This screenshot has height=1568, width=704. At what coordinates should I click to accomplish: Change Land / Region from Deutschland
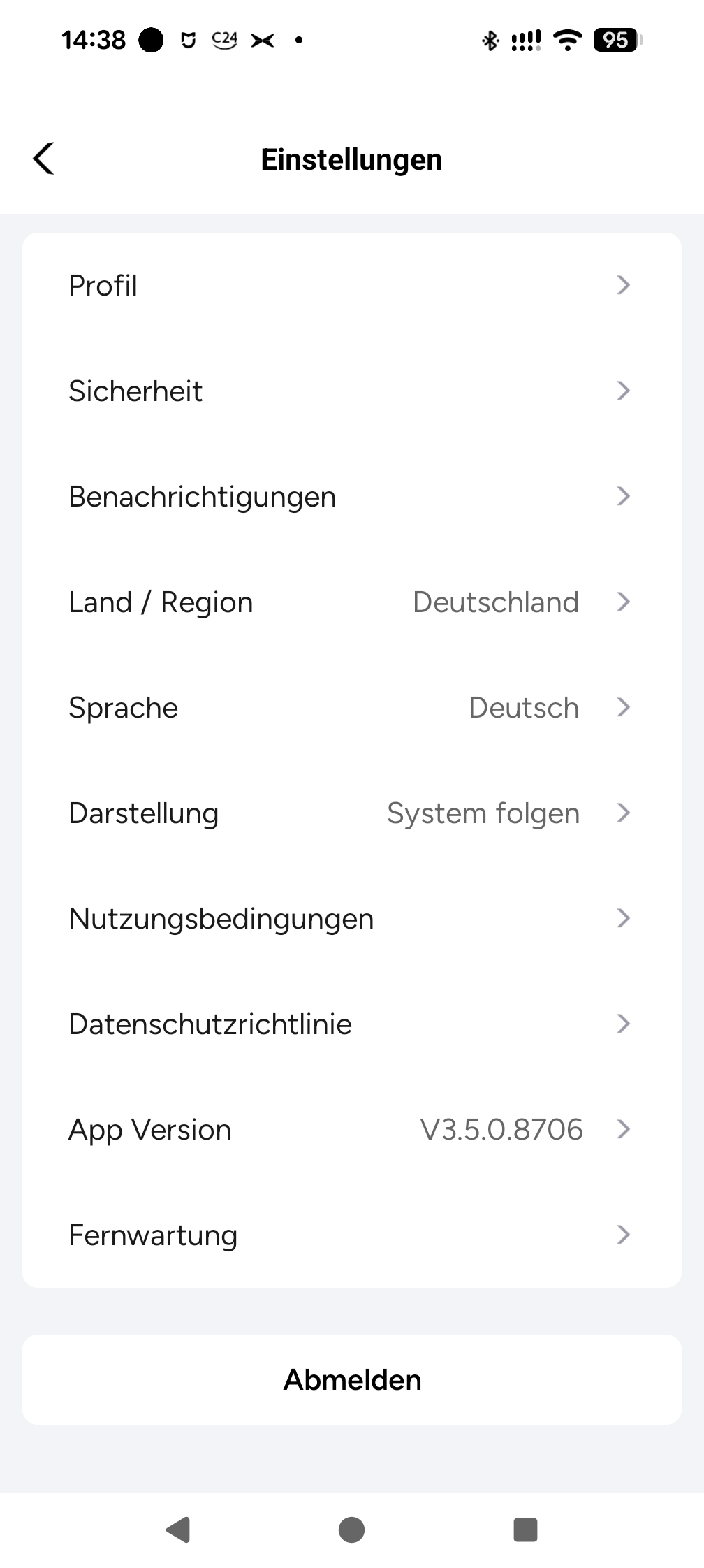pyautogui.click(x=351, y=602)
